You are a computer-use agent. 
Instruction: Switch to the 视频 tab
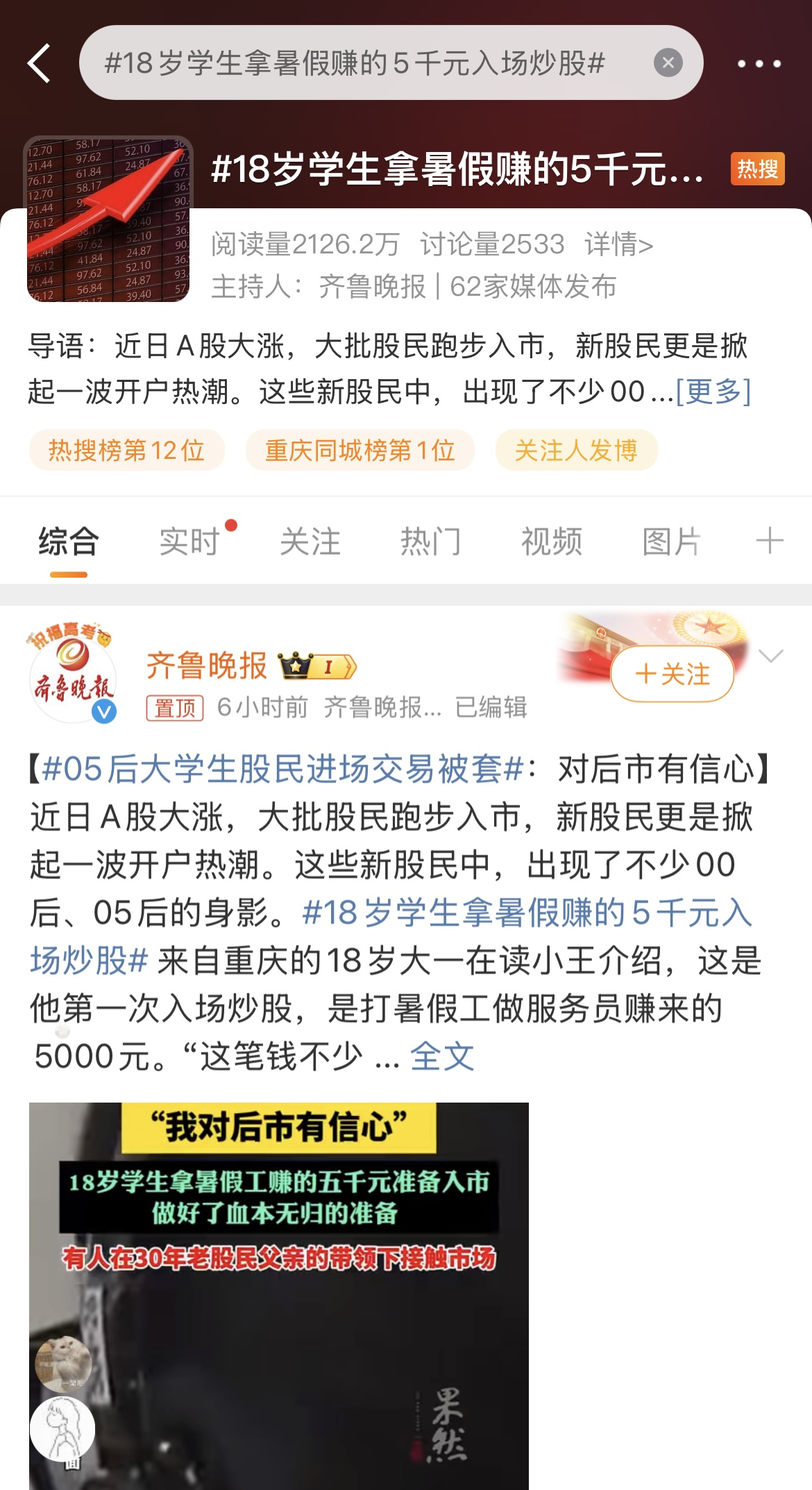(551, 542)
